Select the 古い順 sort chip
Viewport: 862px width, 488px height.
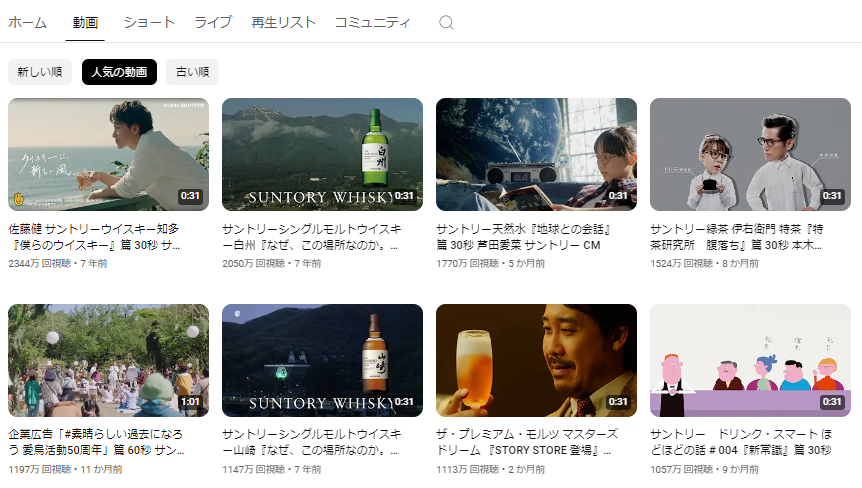[192, 72]
